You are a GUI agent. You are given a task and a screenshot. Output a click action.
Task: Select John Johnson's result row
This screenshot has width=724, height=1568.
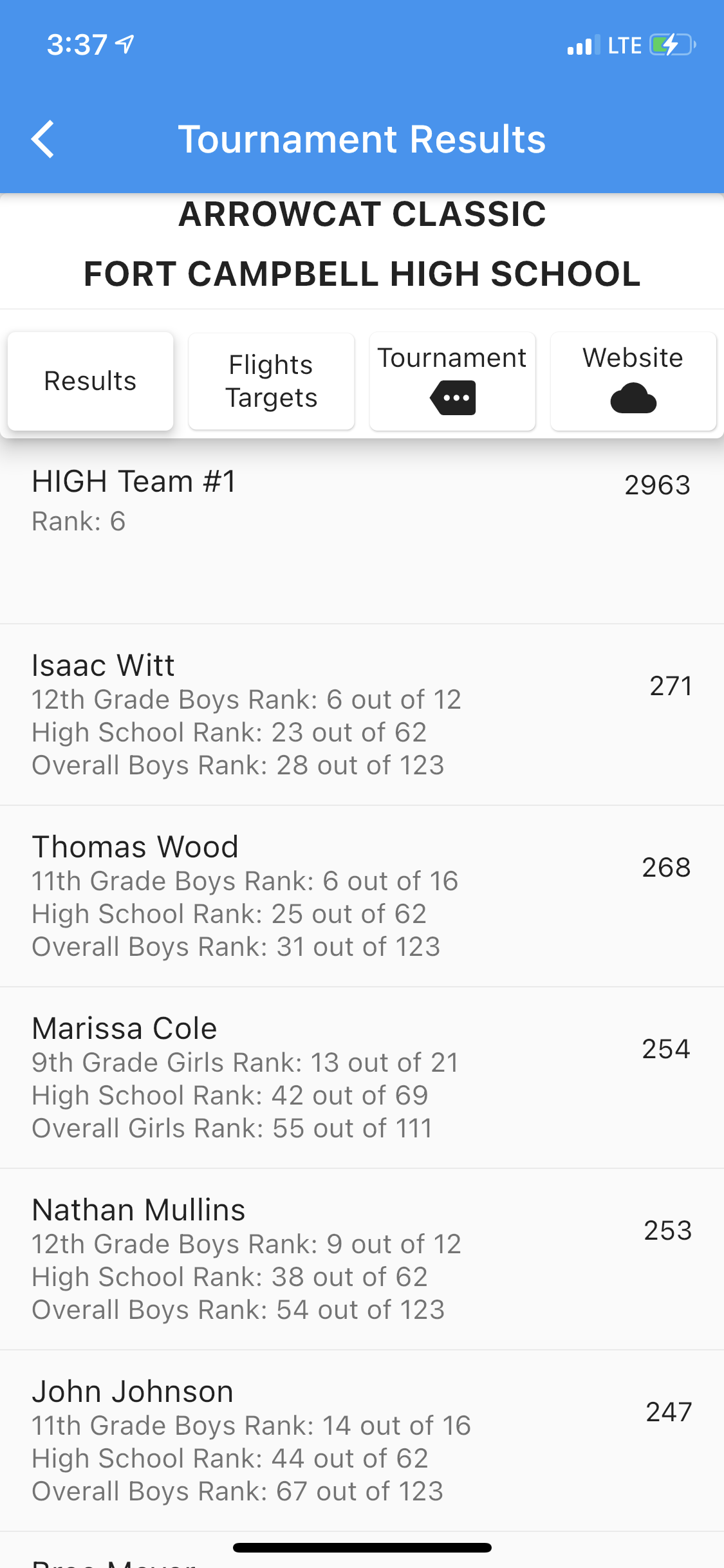point(360,1441)
